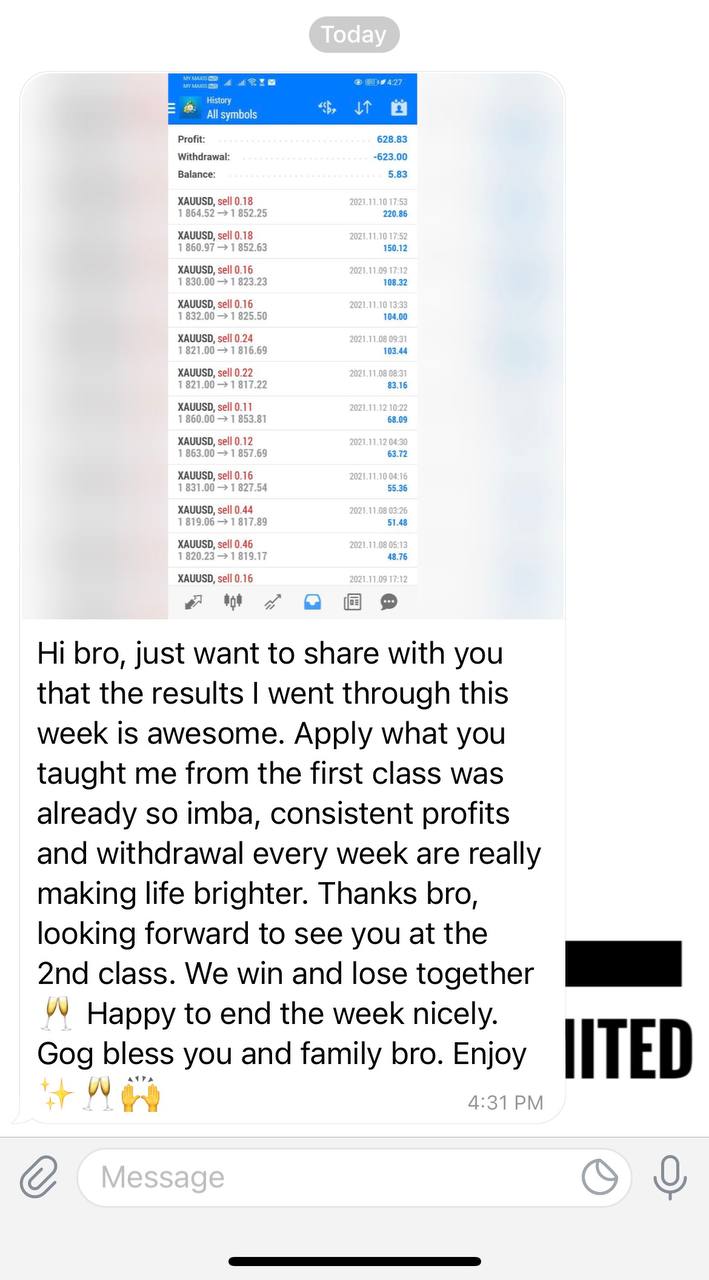Open the trading history image in the message
This screenshot has width=709, height=1280.
click(292, 346)
